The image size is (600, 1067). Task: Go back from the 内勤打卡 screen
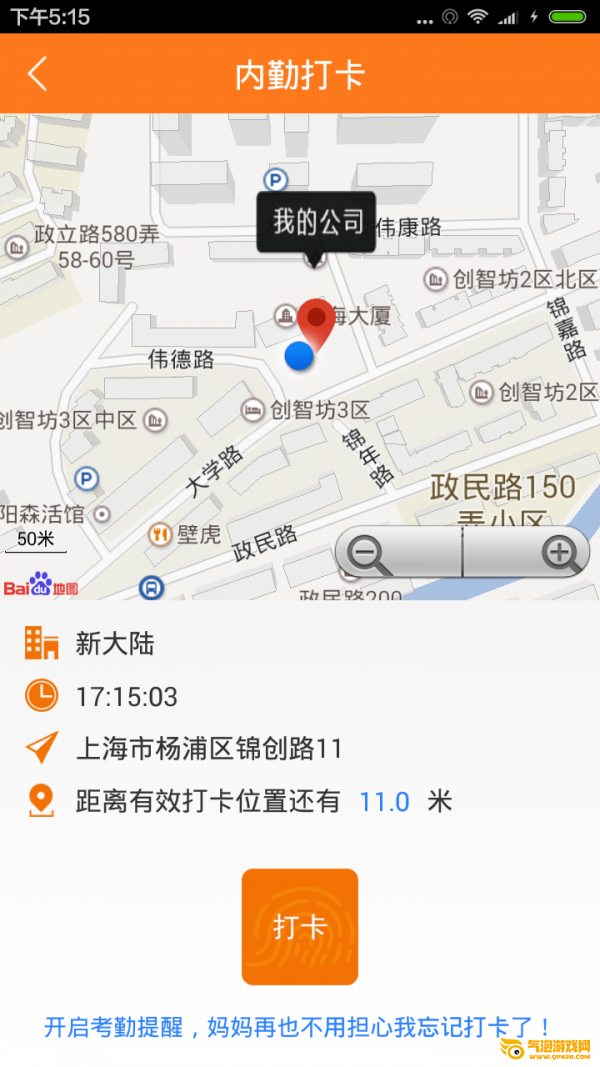point(38,74)
